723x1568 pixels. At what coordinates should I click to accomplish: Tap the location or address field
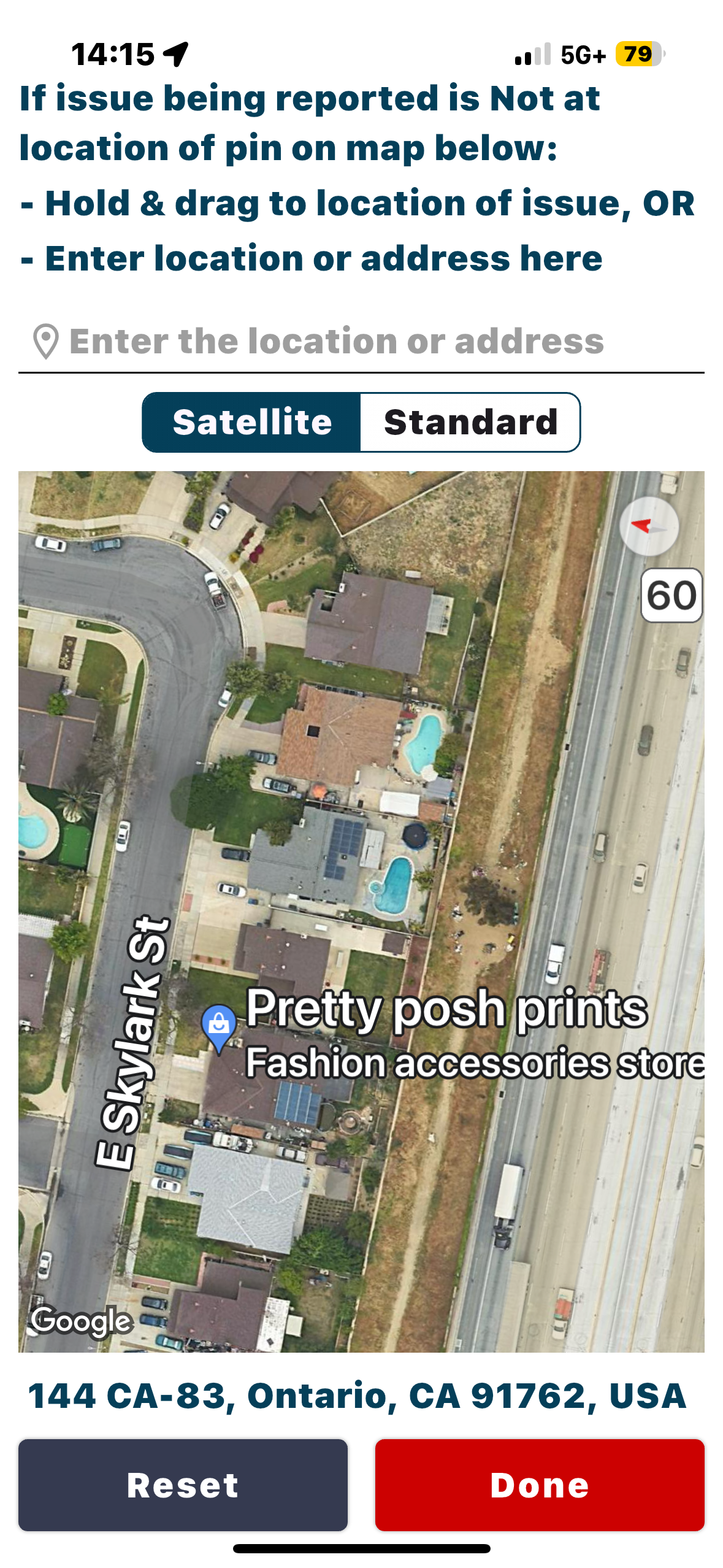coord(361,342)
